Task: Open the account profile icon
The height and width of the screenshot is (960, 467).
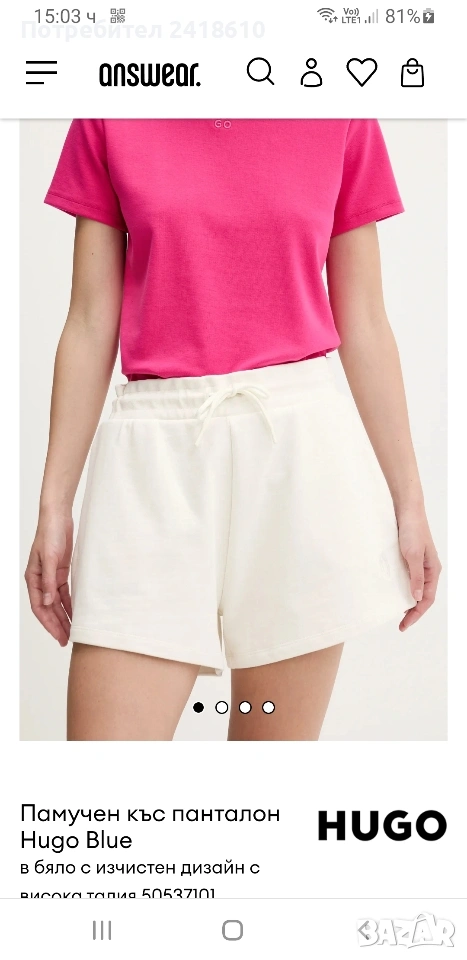Action: pyautogui.click(x=312, y=72)
